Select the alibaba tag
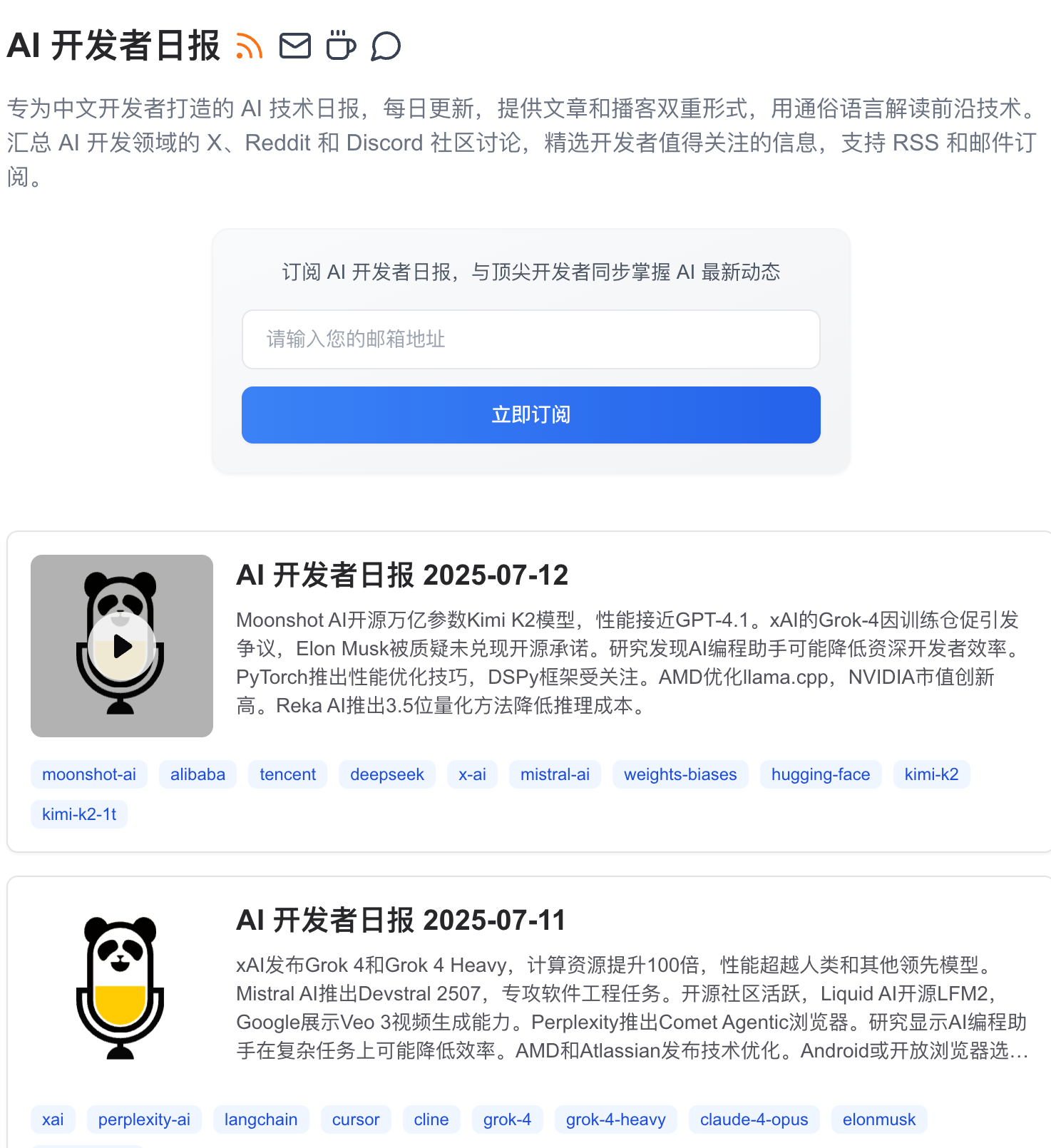The height and width of the screenshot is (1148, 1051). [198, 774]
